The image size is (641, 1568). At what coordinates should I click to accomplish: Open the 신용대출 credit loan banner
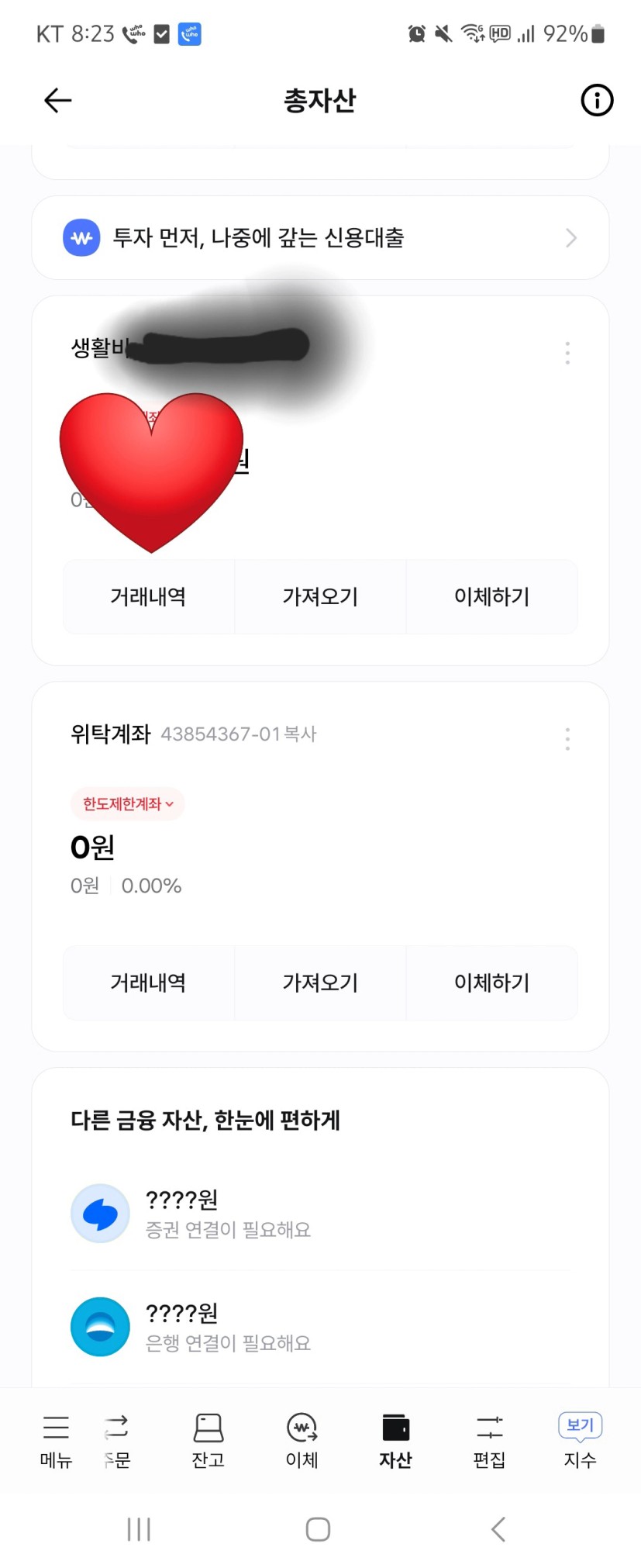tap(320, 238)
